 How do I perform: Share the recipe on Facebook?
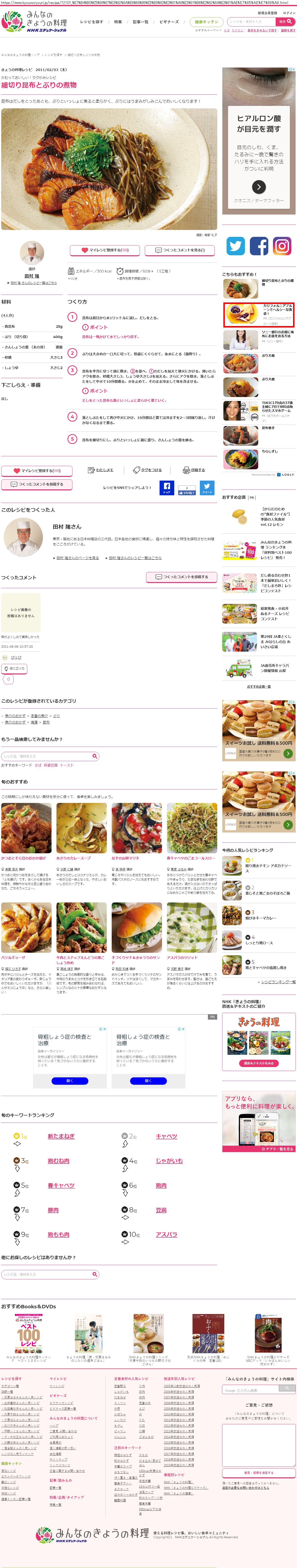pyautogui.click(x=166, y=487)
